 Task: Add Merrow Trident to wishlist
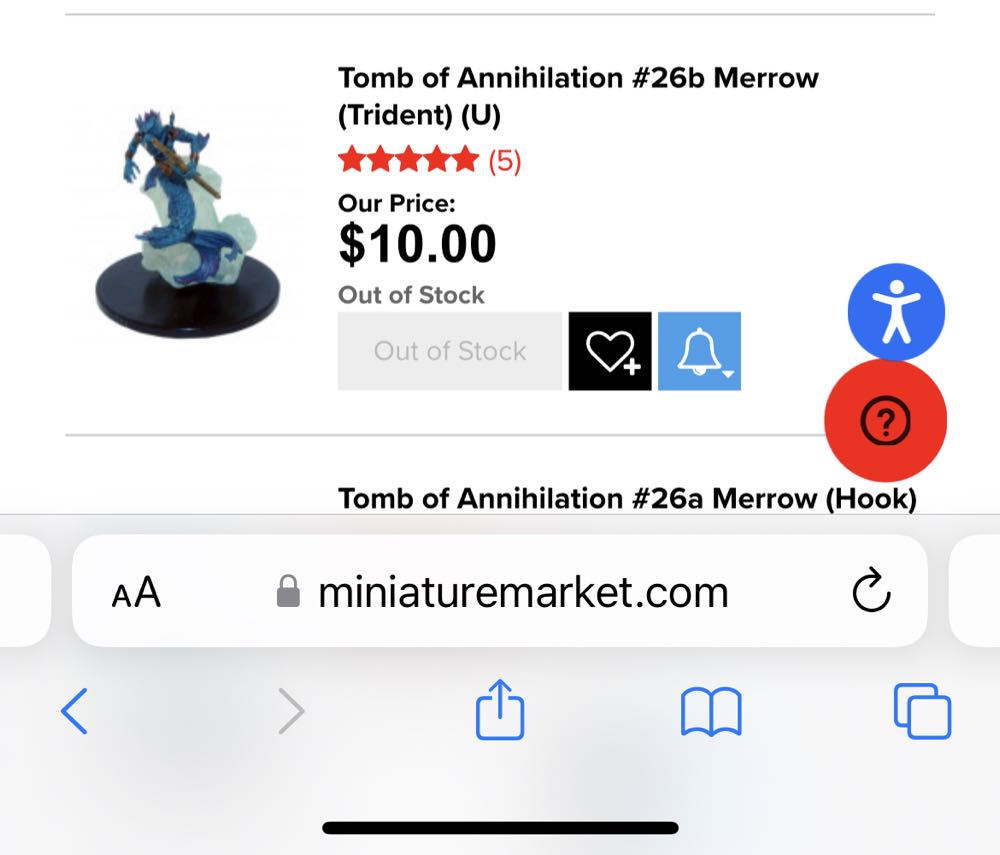[x=610, y=351]
